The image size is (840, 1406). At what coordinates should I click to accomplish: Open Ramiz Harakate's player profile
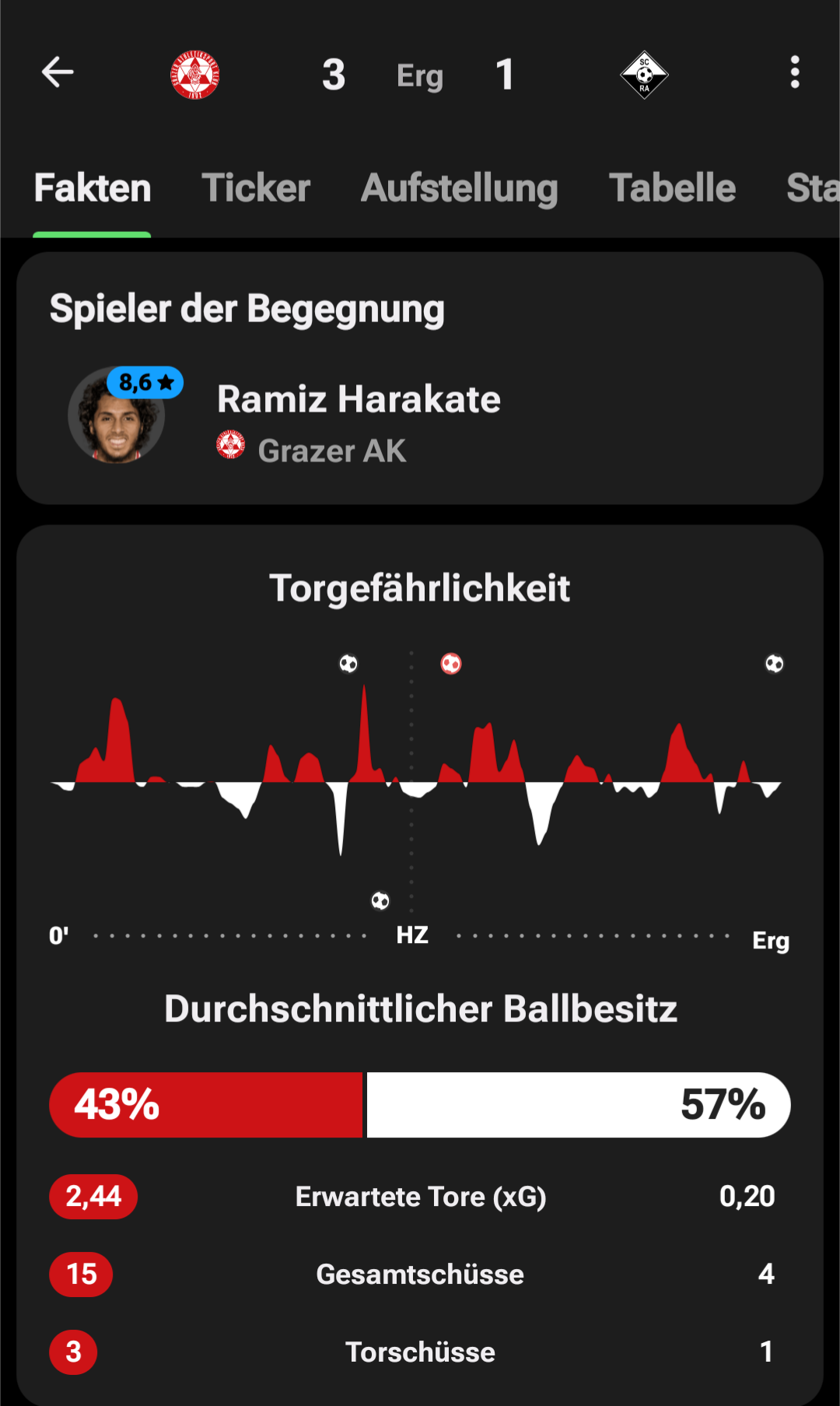[358, 400]
